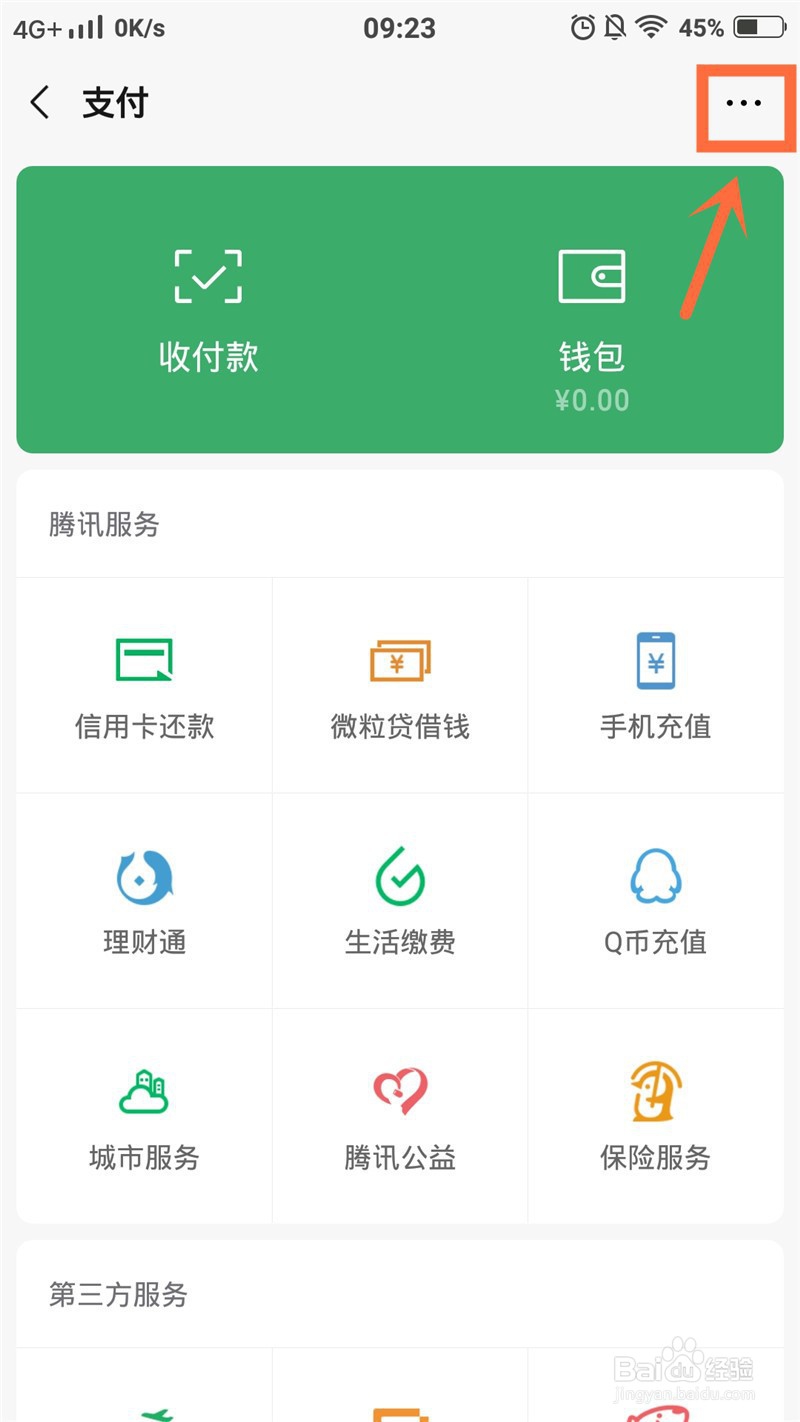Choose Q币充值
The image size is (800, 1422).
tap(656, 901)
